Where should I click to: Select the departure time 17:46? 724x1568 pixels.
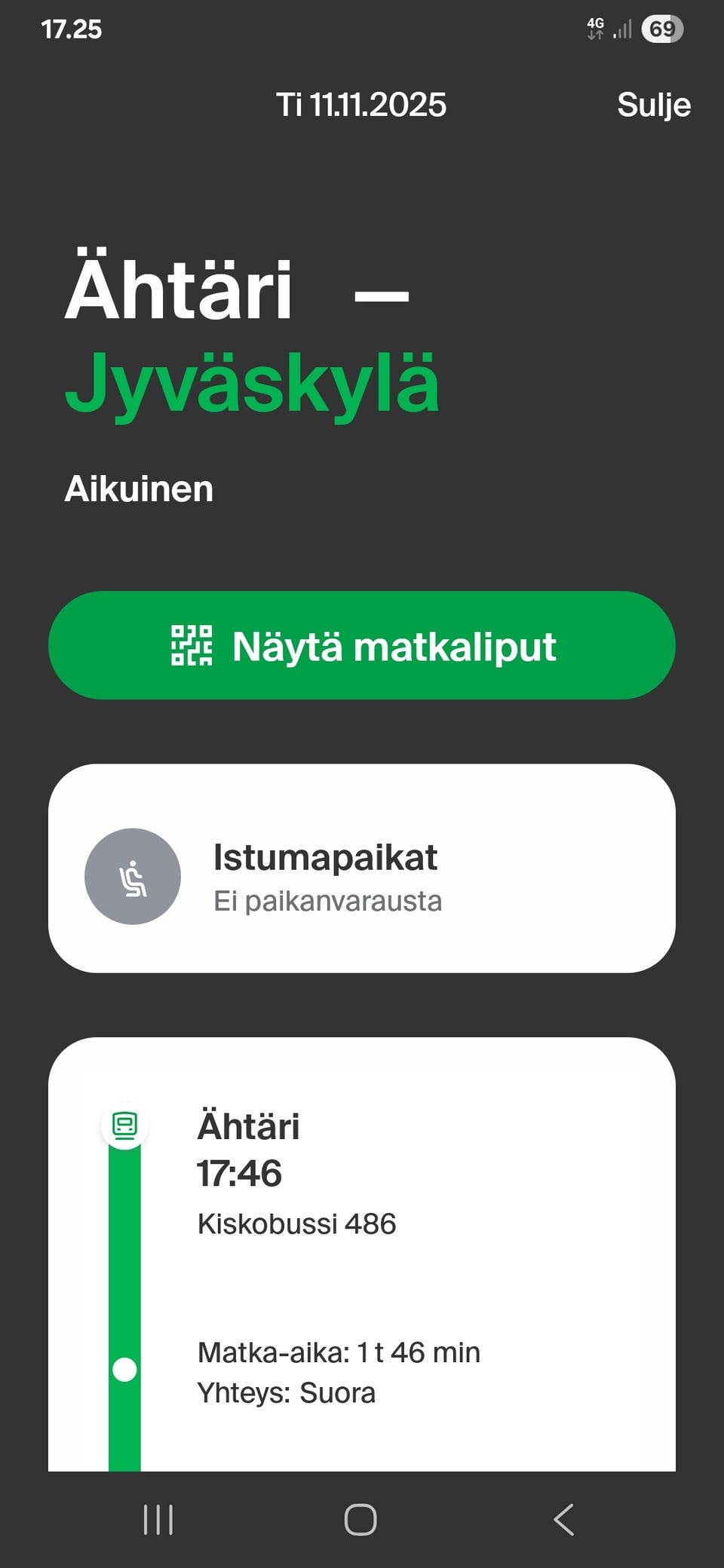pyautogui.click(x=240, y=1172)
